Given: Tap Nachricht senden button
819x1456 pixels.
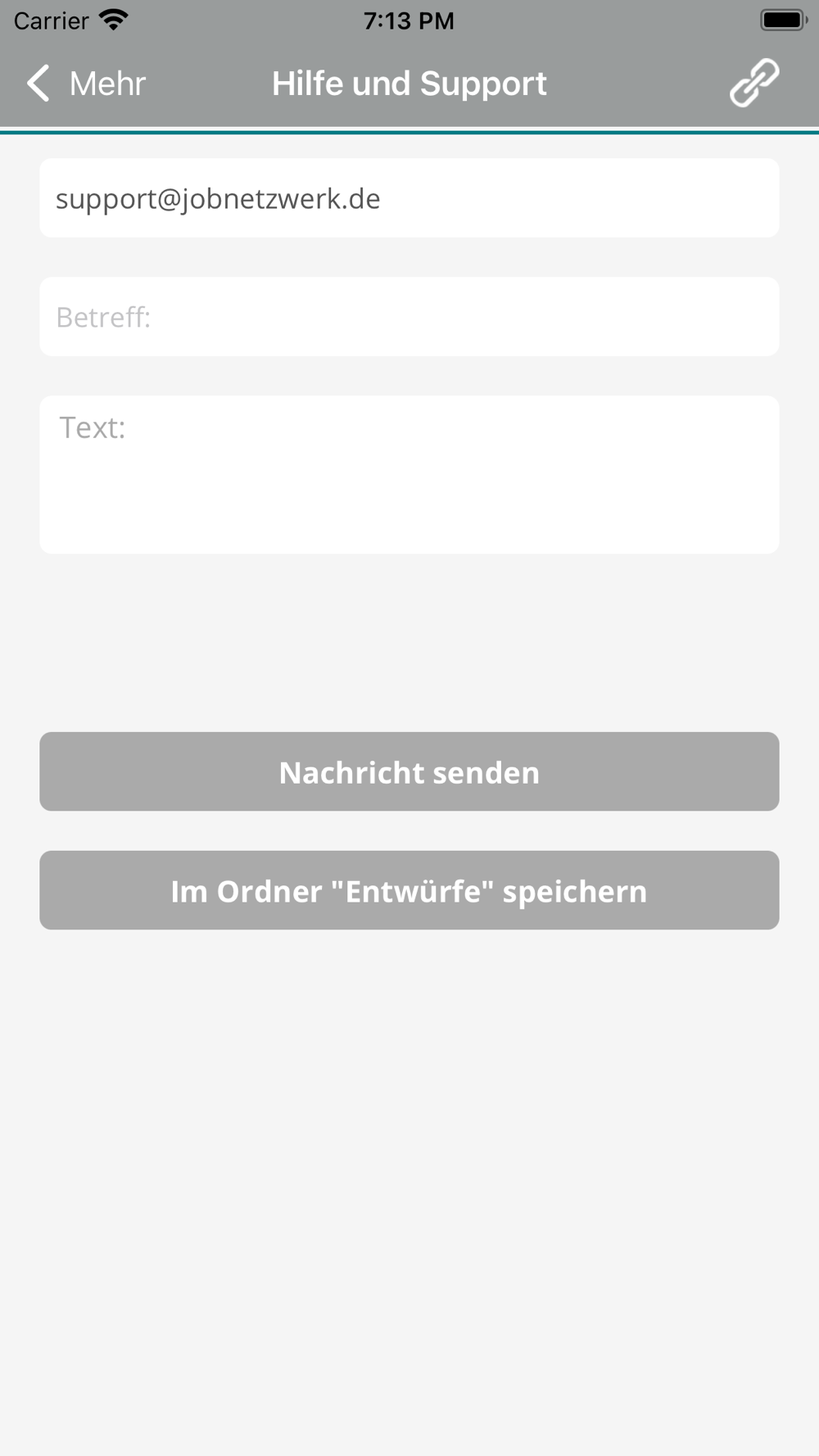Looking at the screenshot, I should 409,771.
